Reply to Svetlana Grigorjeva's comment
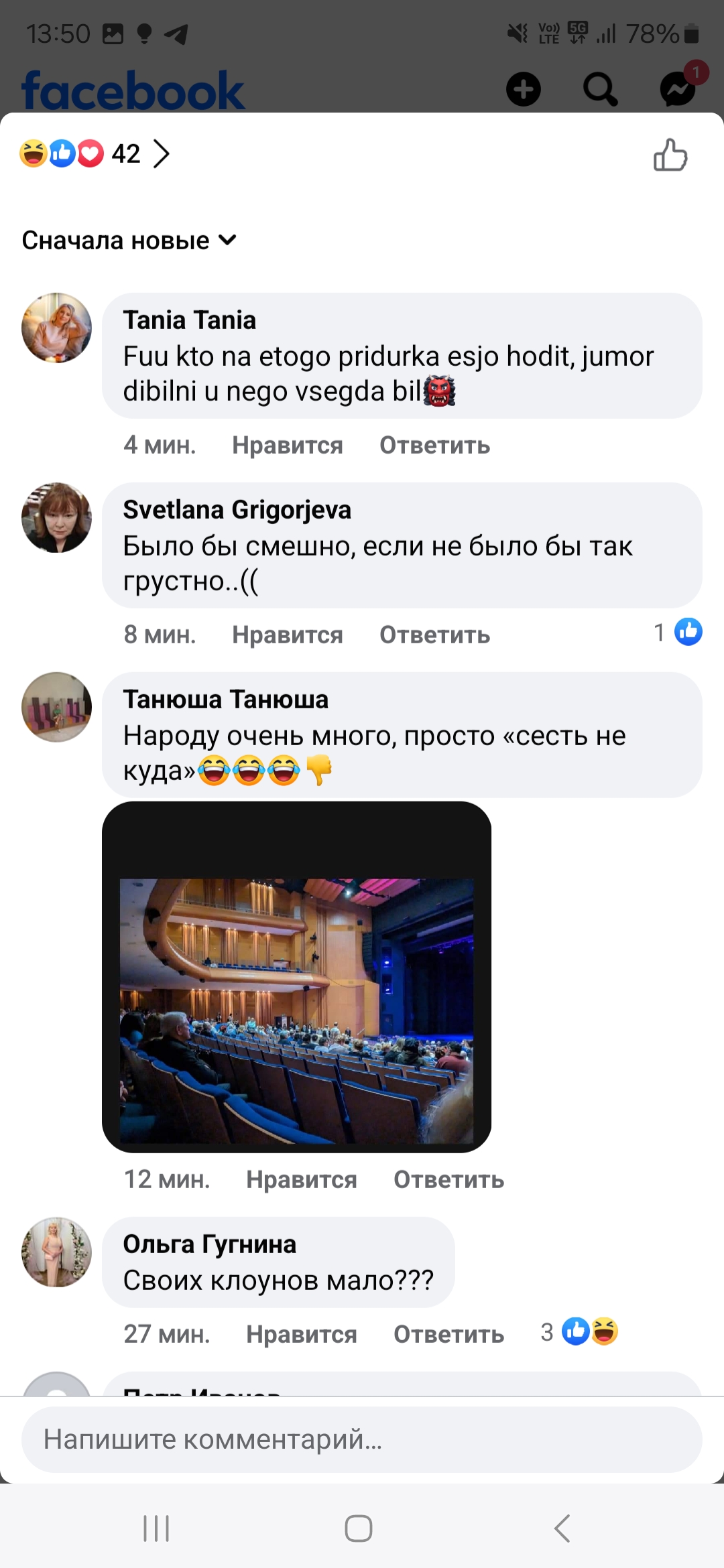 434,635
